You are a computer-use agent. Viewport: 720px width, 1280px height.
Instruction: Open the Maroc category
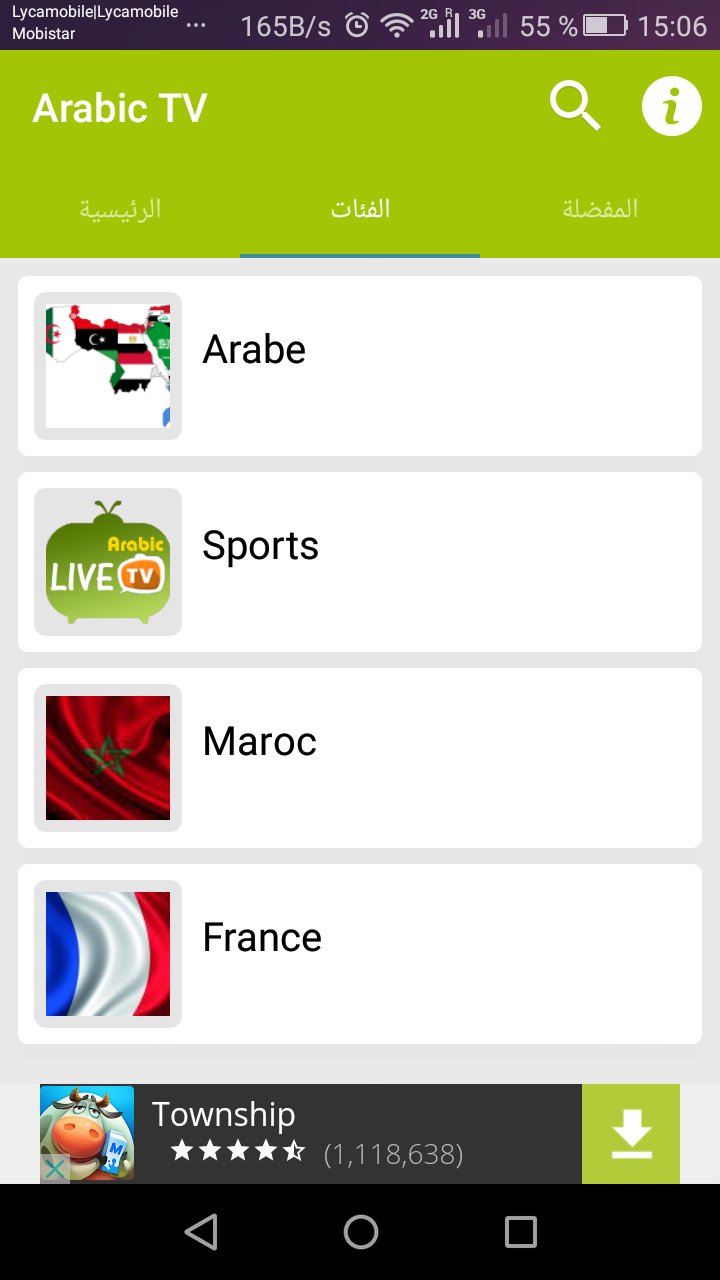[x=360, y=758]
